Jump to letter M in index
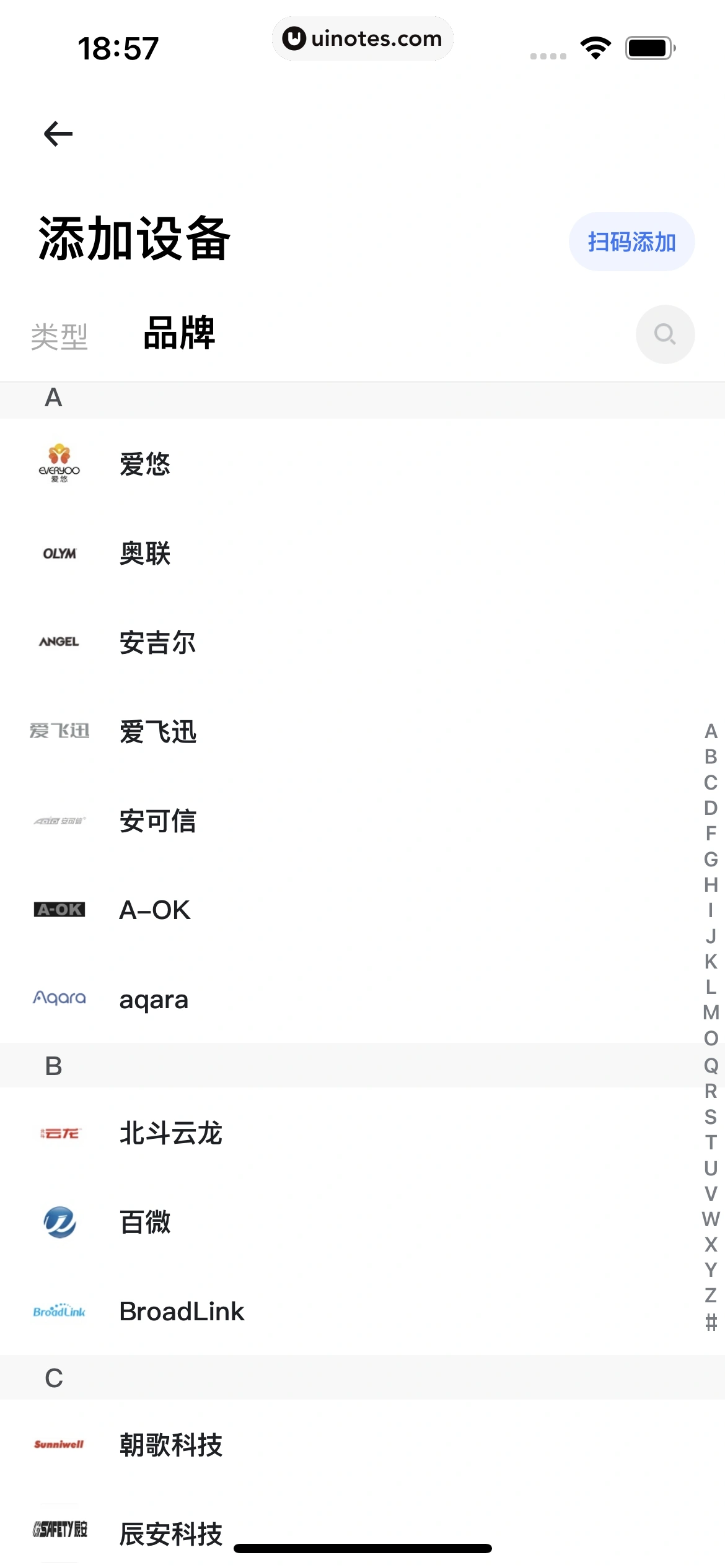The image size is (725, 1568). coord(711,1013)
